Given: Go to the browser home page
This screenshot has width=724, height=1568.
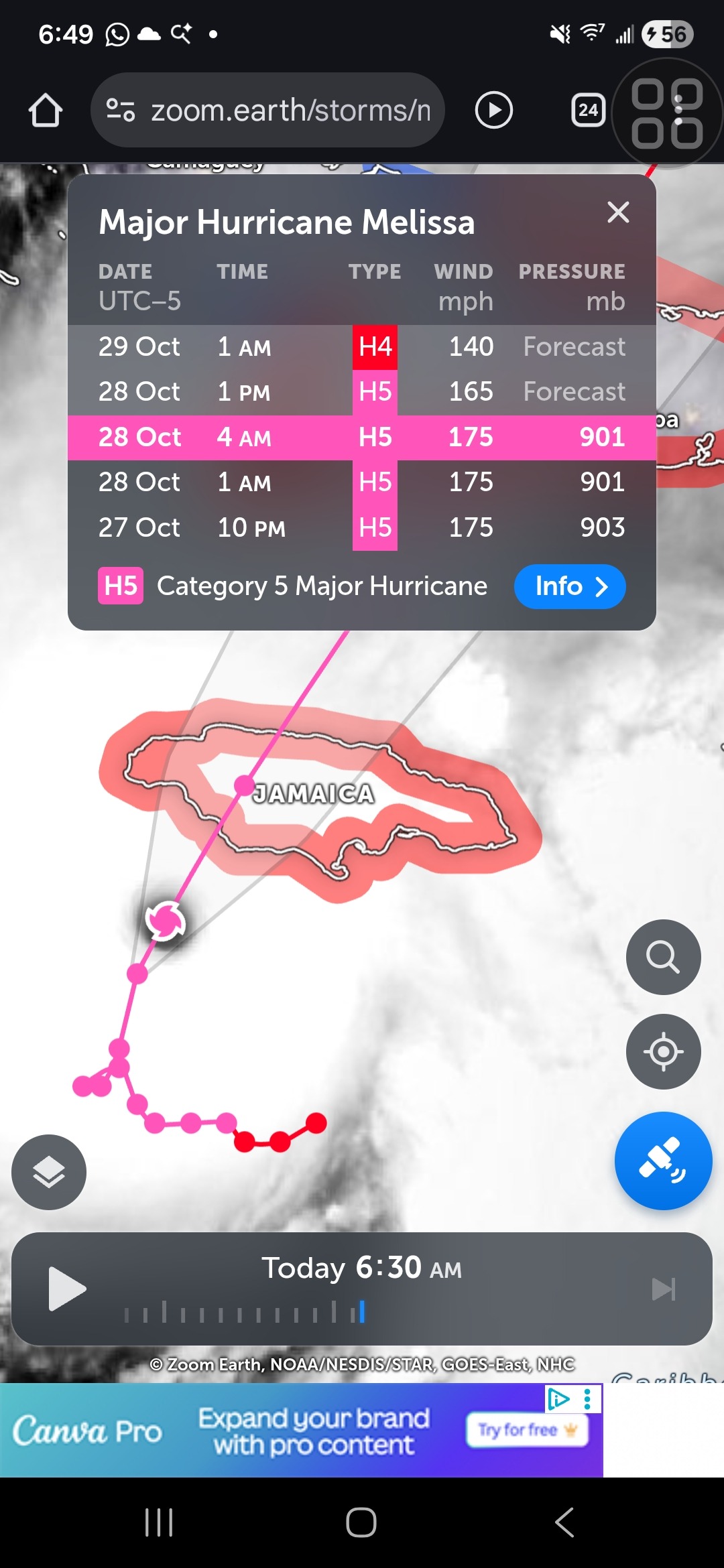Looking at the screenshot, I should (x=46, y=110).
